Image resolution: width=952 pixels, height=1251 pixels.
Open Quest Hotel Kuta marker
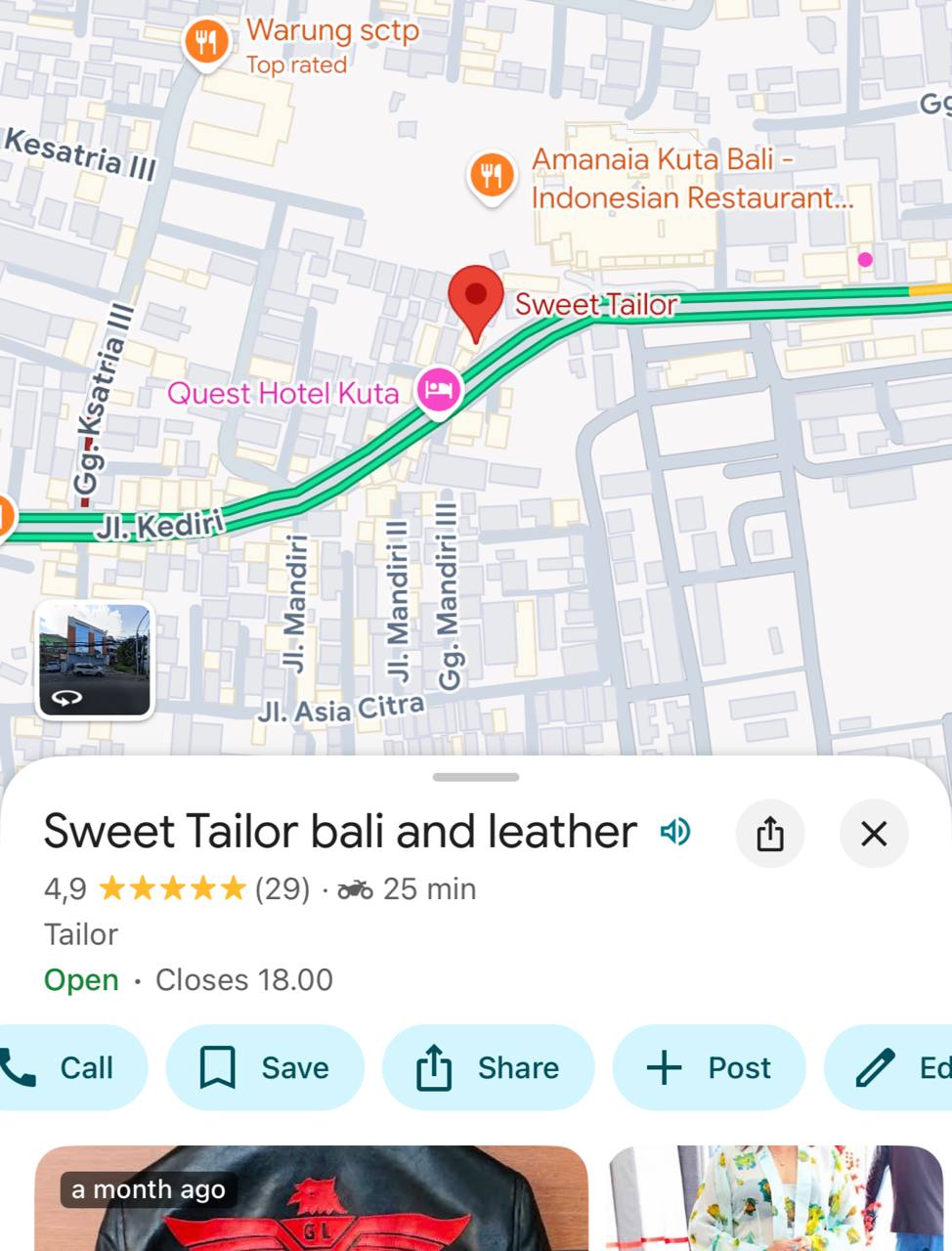(x=439, y=391)
